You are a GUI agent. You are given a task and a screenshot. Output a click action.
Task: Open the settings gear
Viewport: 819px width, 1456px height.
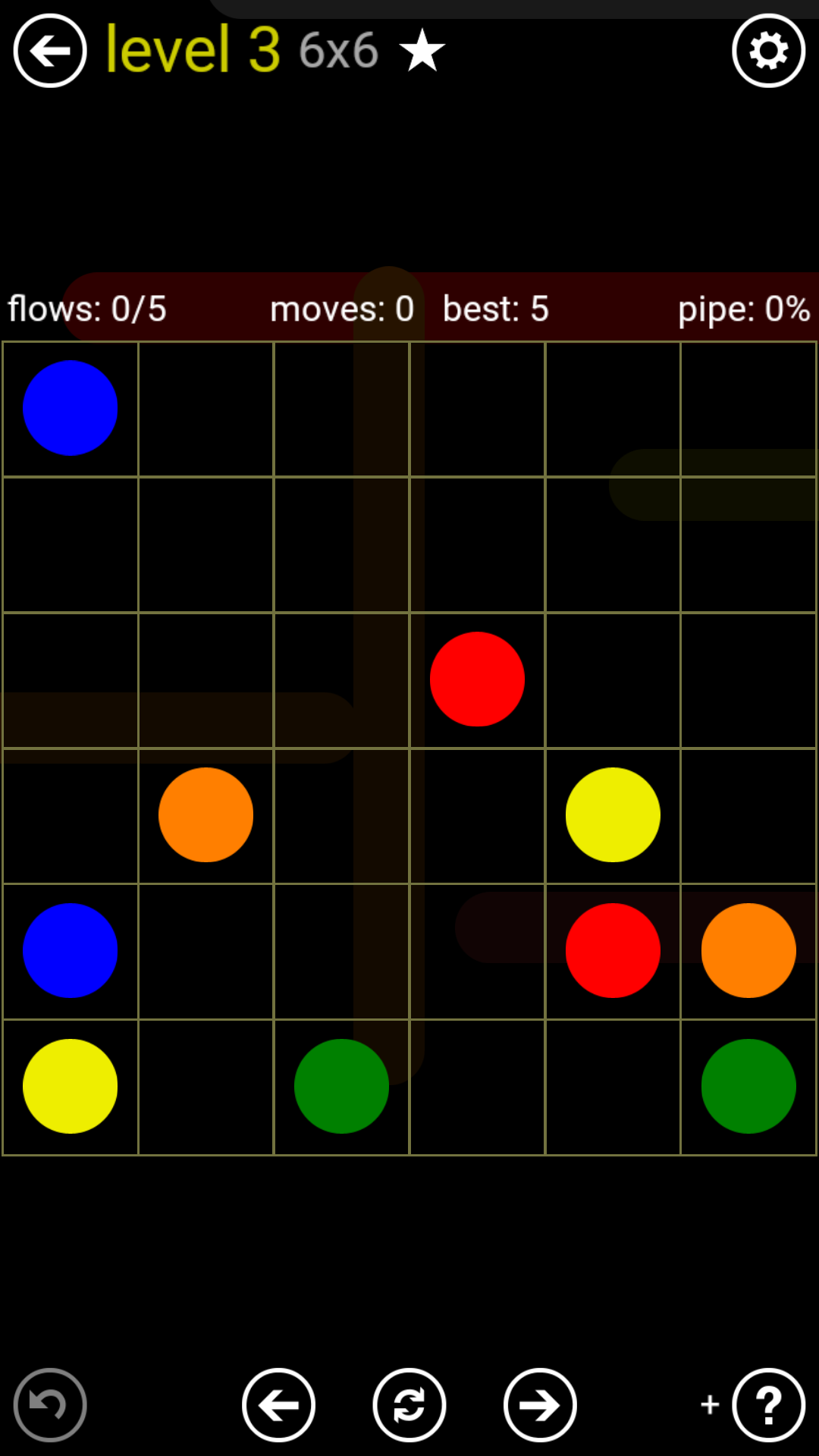pos(768,51)
